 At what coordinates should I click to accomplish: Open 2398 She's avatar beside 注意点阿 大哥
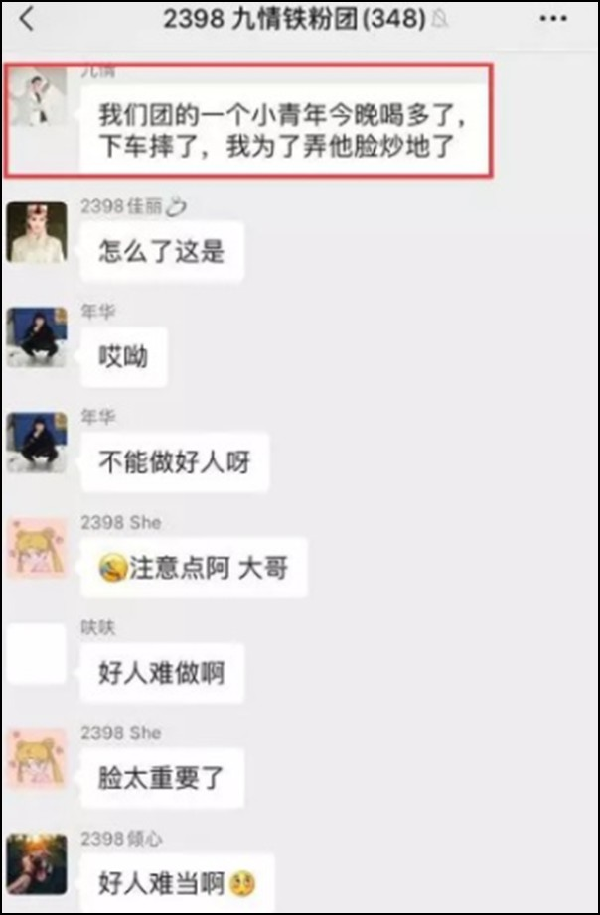[x=37, y=548]
